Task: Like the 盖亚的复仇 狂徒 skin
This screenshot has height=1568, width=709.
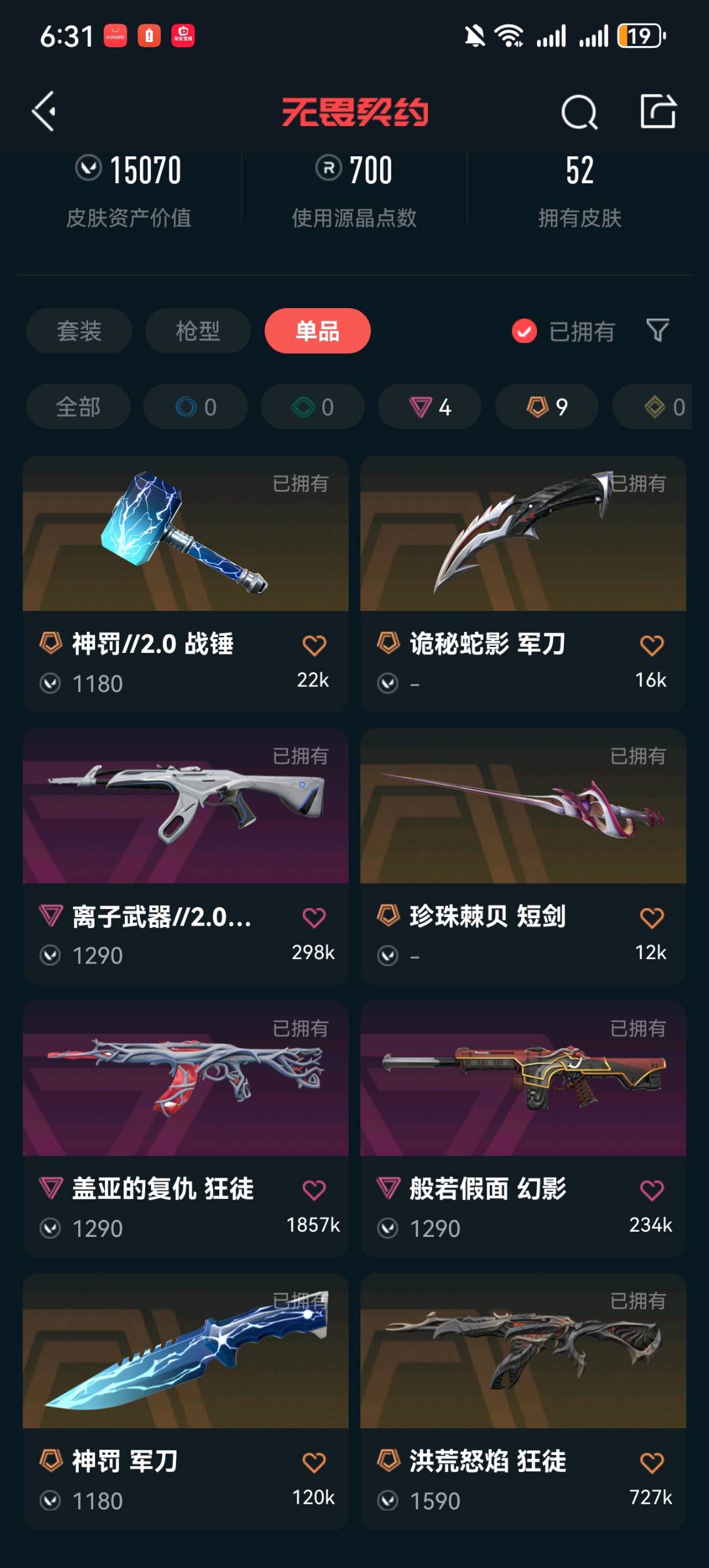Action: click(x=314, y=1190)
